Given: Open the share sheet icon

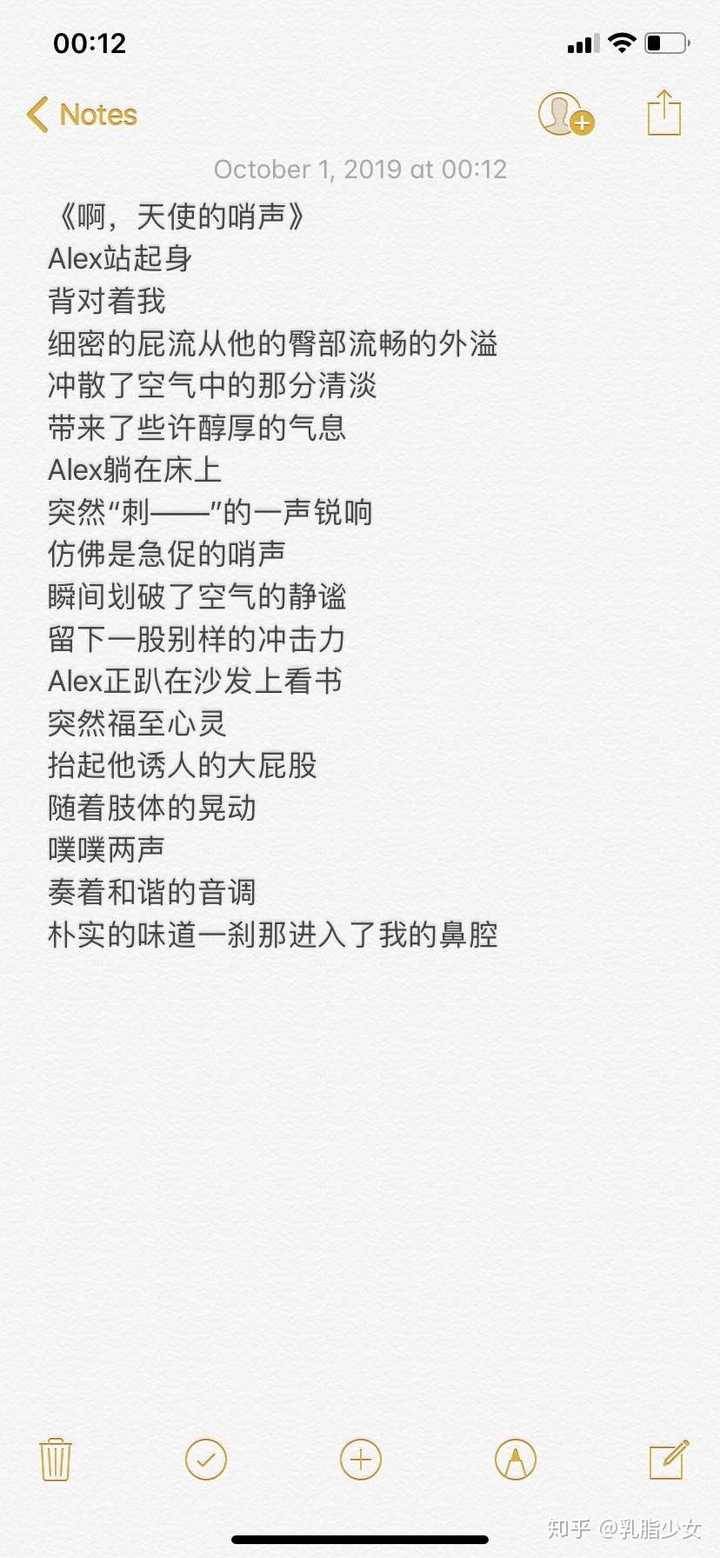Looking at the screenshot, I should click(664, 112).
